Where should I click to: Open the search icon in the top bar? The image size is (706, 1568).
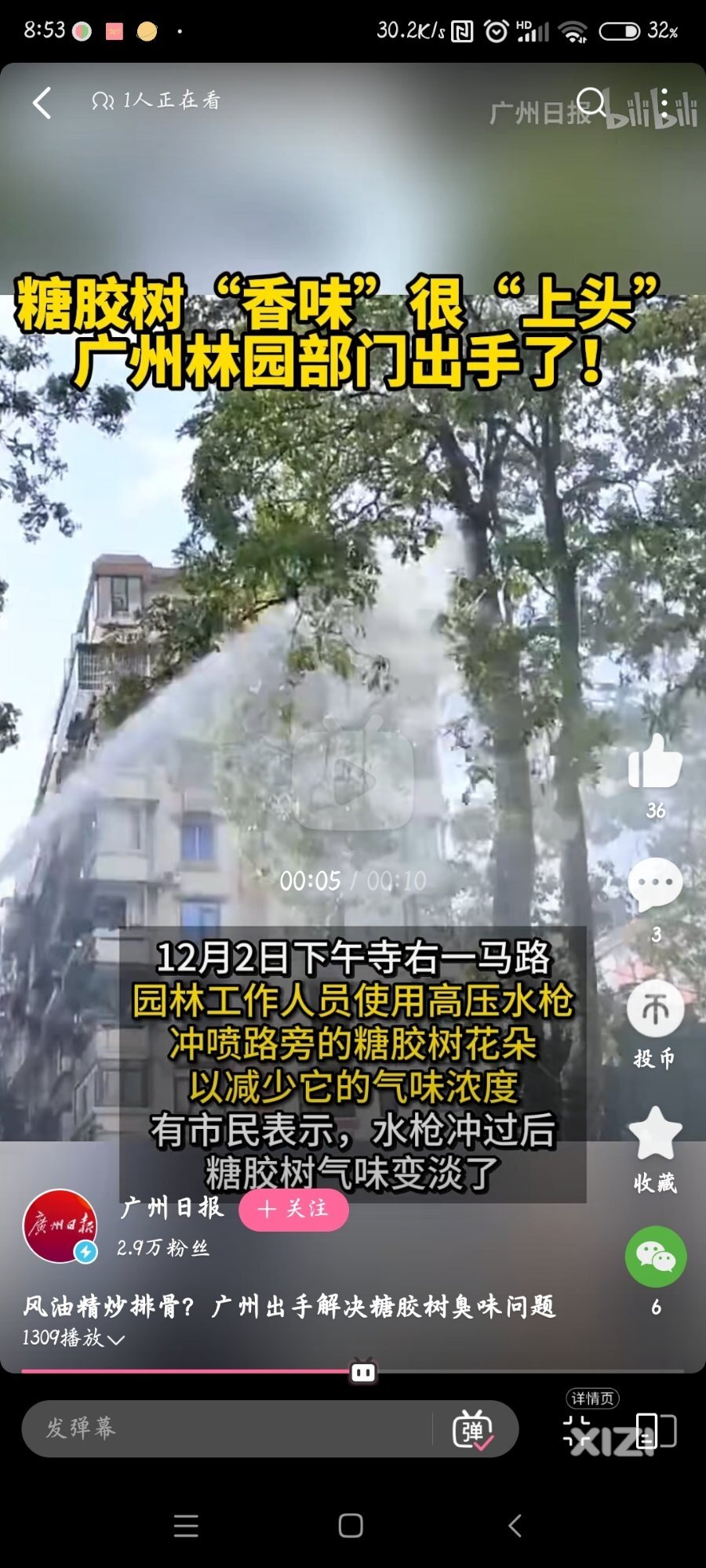pos(591,102)
